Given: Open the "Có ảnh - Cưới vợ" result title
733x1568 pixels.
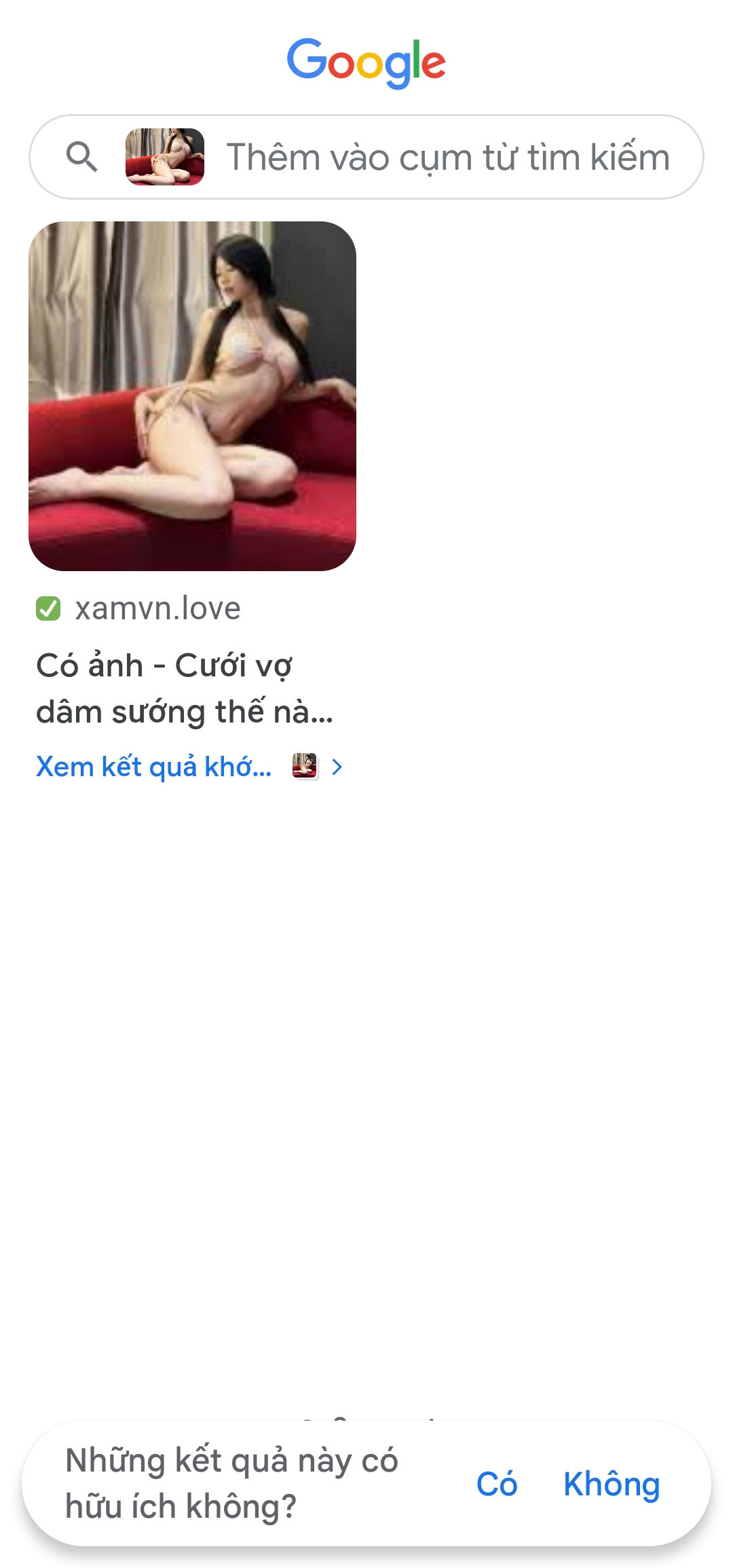Looking at the screenshot, I should point(184,689).
